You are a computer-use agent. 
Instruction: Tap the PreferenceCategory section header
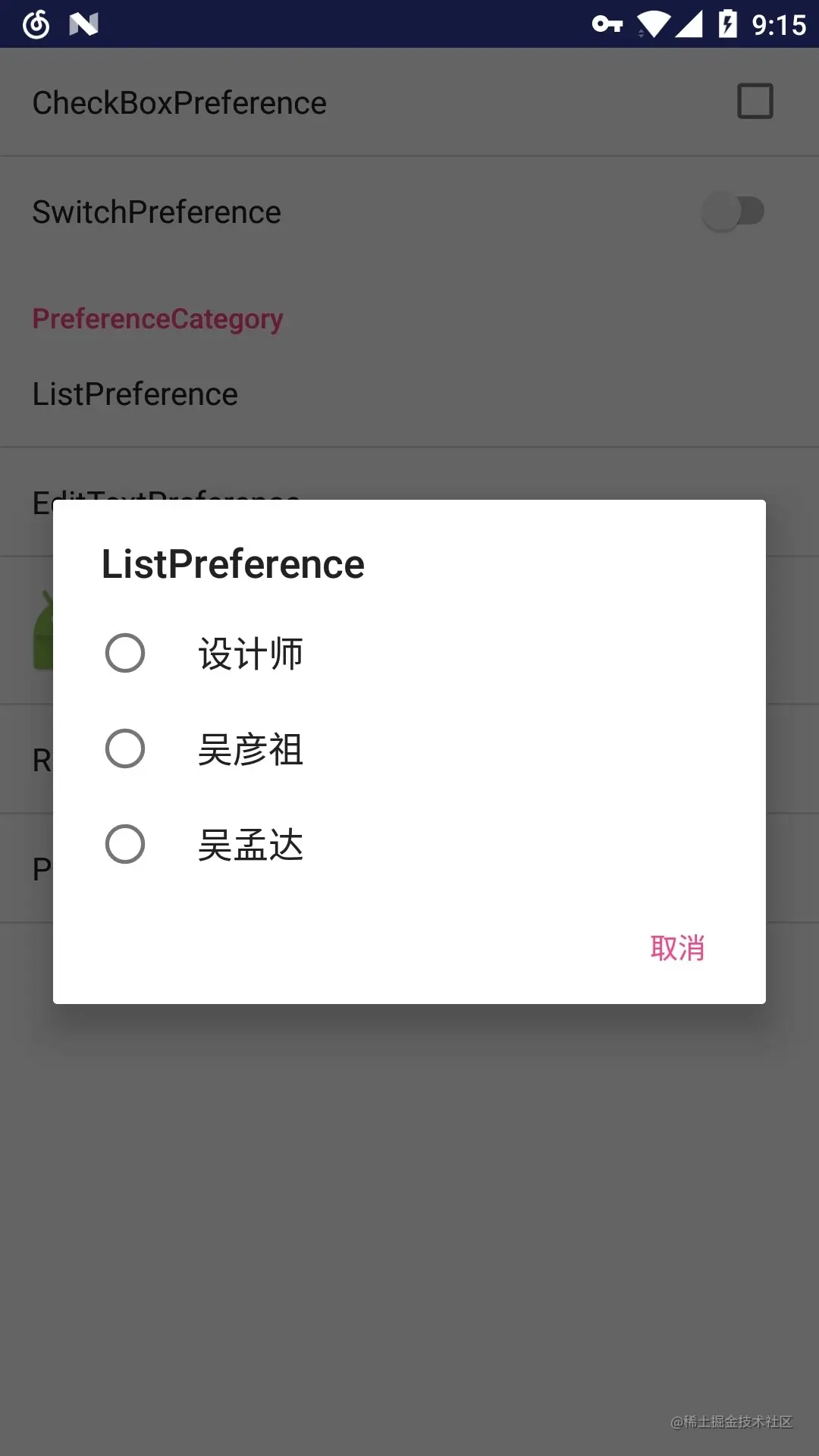(x=157, y=318)
